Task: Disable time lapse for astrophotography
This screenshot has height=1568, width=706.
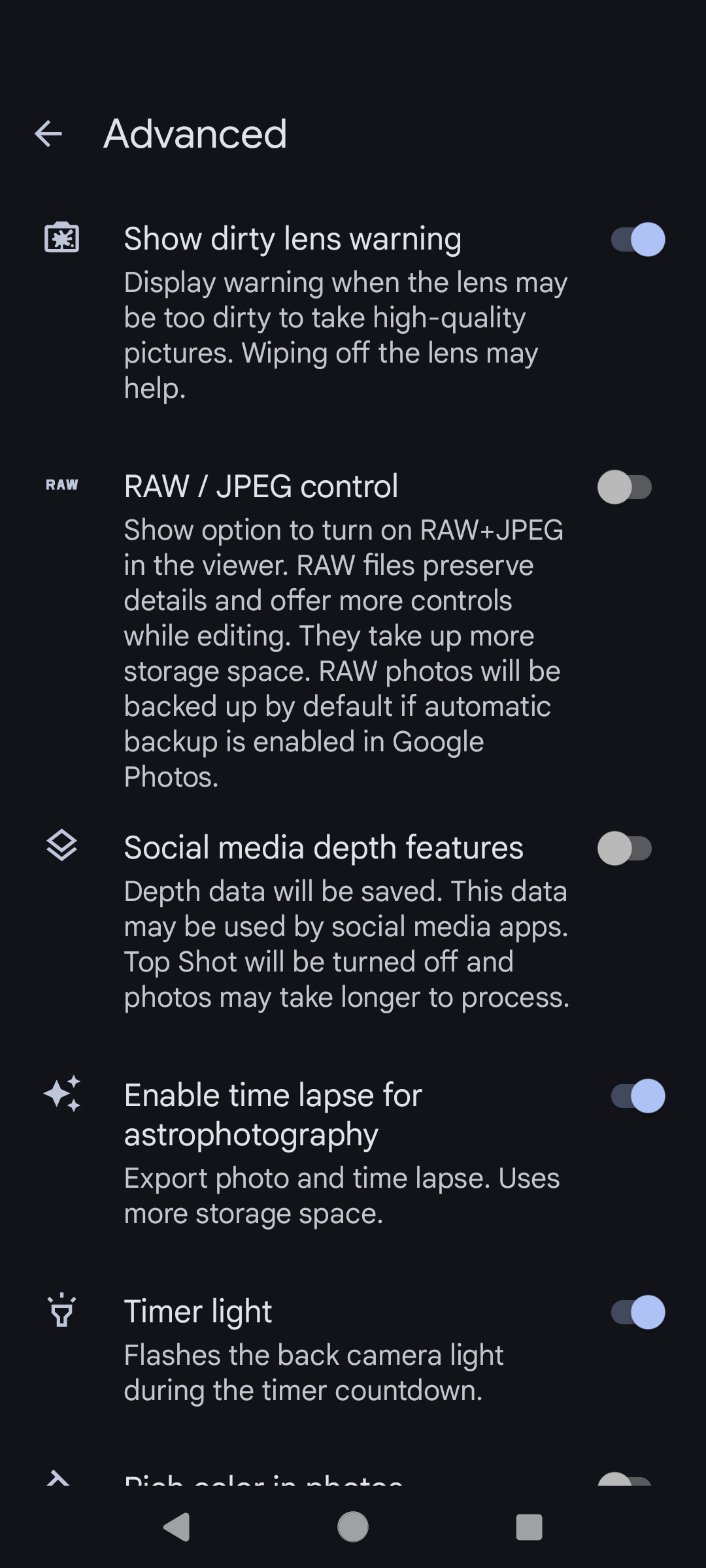Action: click(x=637, y=1096)
